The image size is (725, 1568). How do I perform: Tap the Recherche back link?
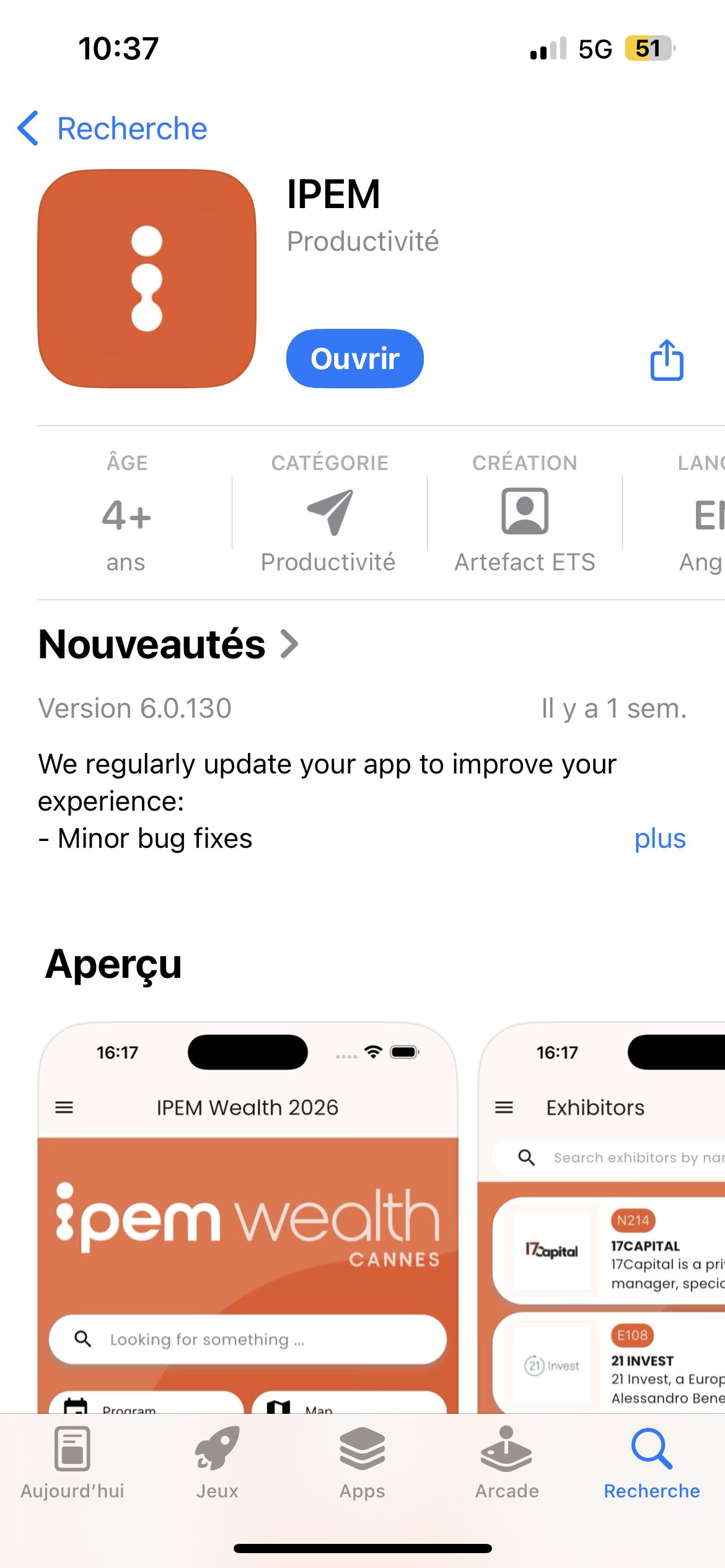coord(132,128)
